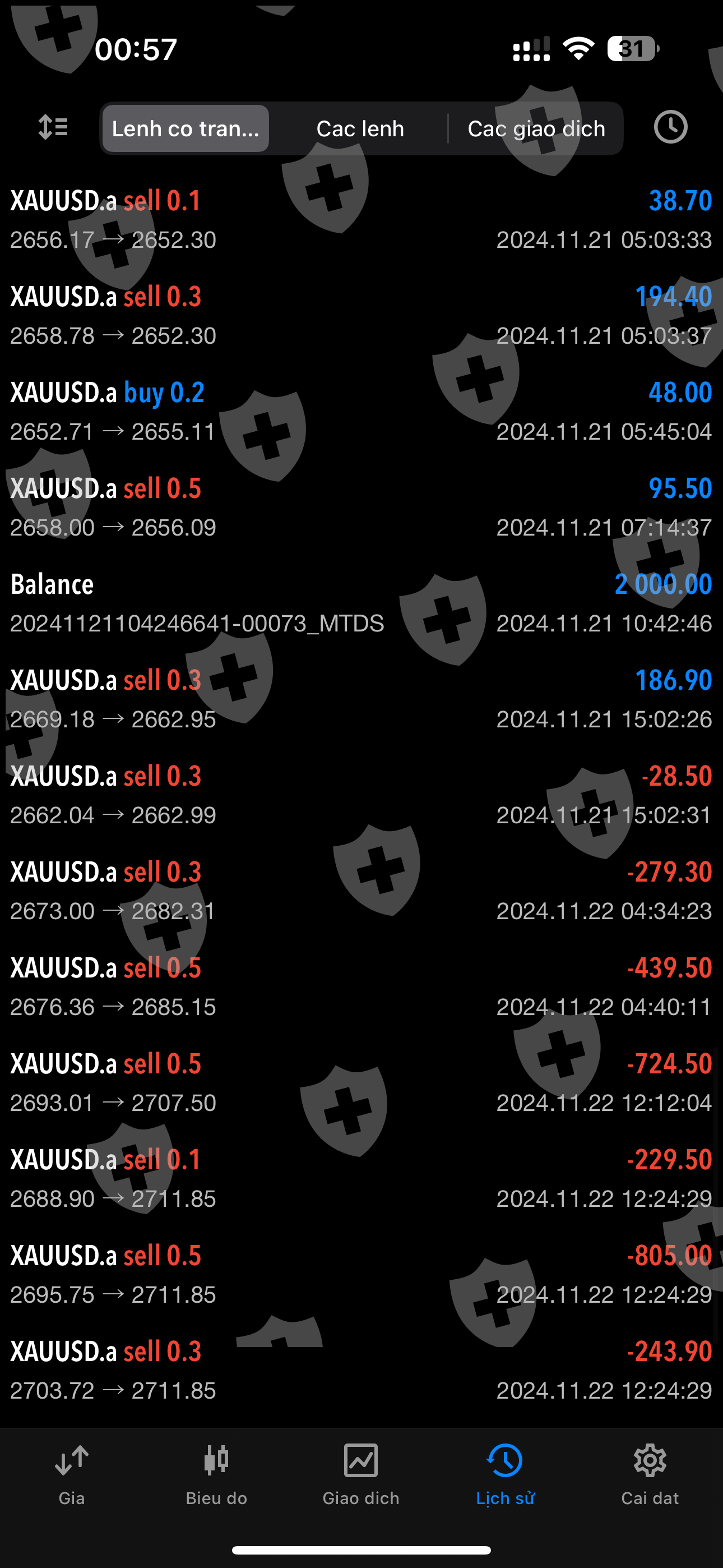The height and width of the screenshot is (1568, 723).
Task: Expand the sell 0.3 trade with profit 186.90
Action: coord(361,699)
